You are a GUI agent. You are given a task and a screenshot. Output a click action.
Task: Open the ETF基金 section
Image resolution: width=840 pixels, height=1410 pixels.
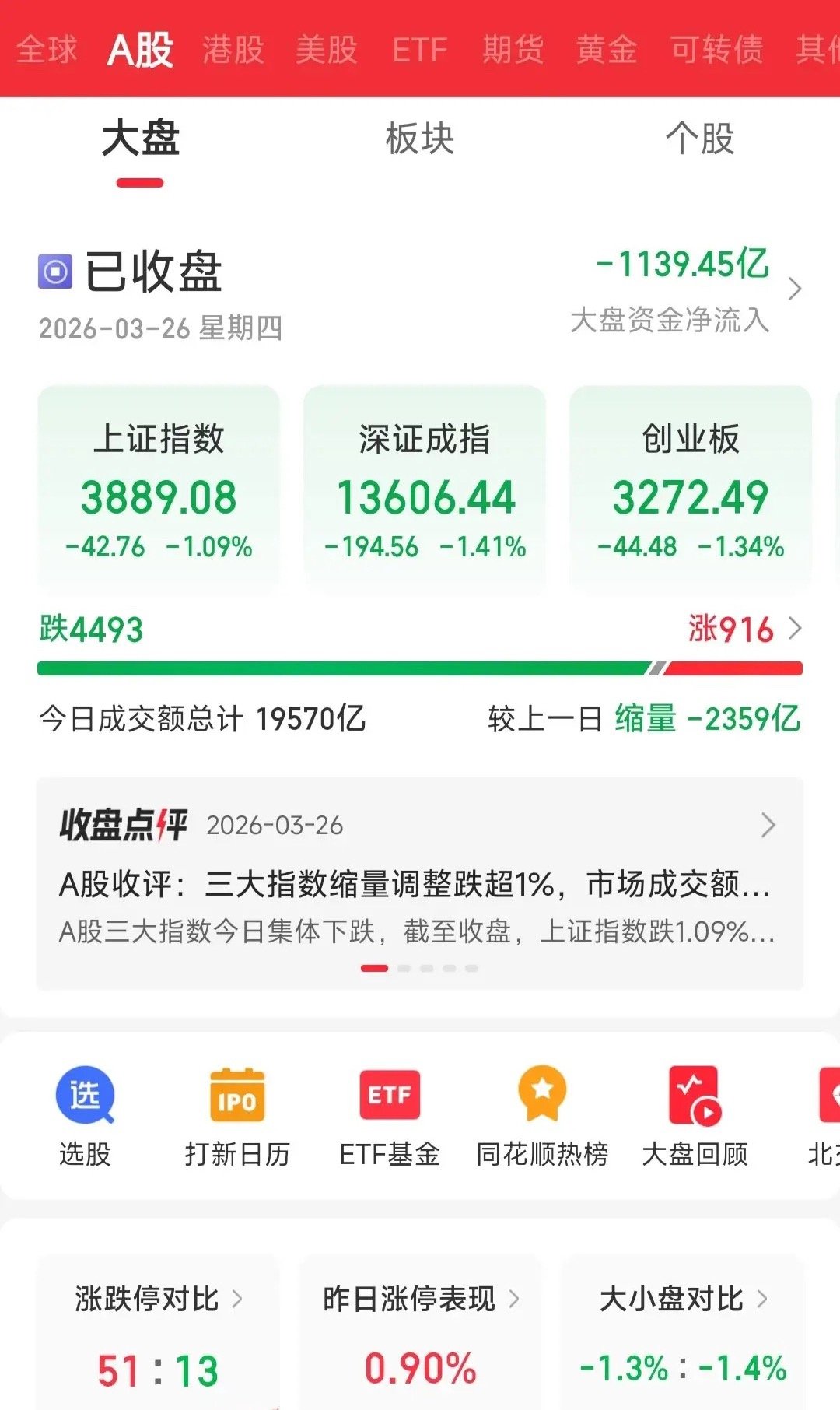[389, 1117]
